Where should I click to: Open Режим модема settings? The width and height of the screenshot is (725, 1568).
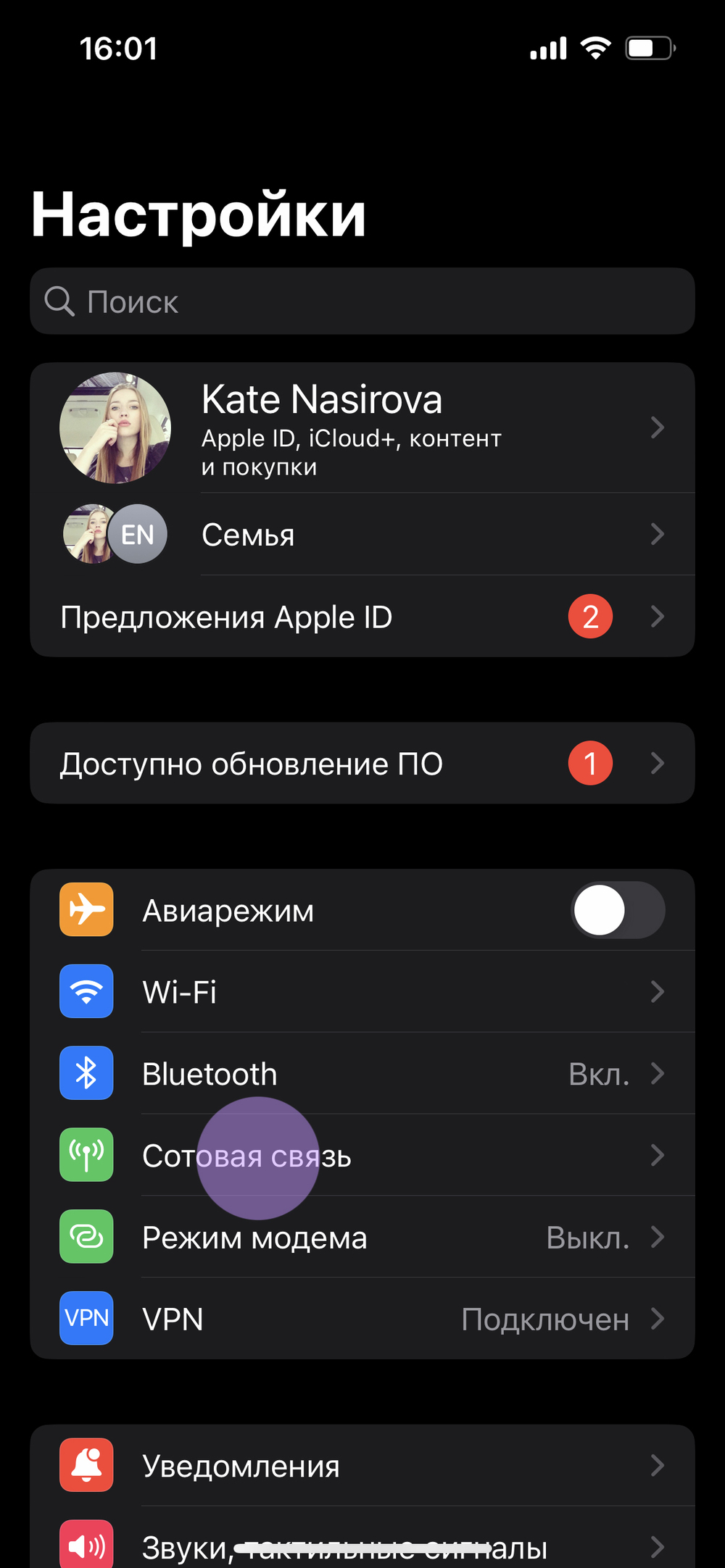(362, 1237)
